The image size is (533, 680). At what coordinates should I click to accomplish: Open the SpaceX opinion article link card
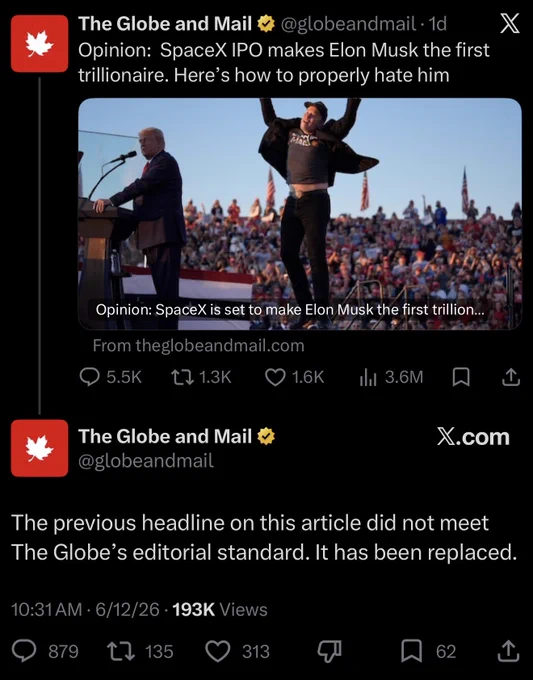(300, 214)
